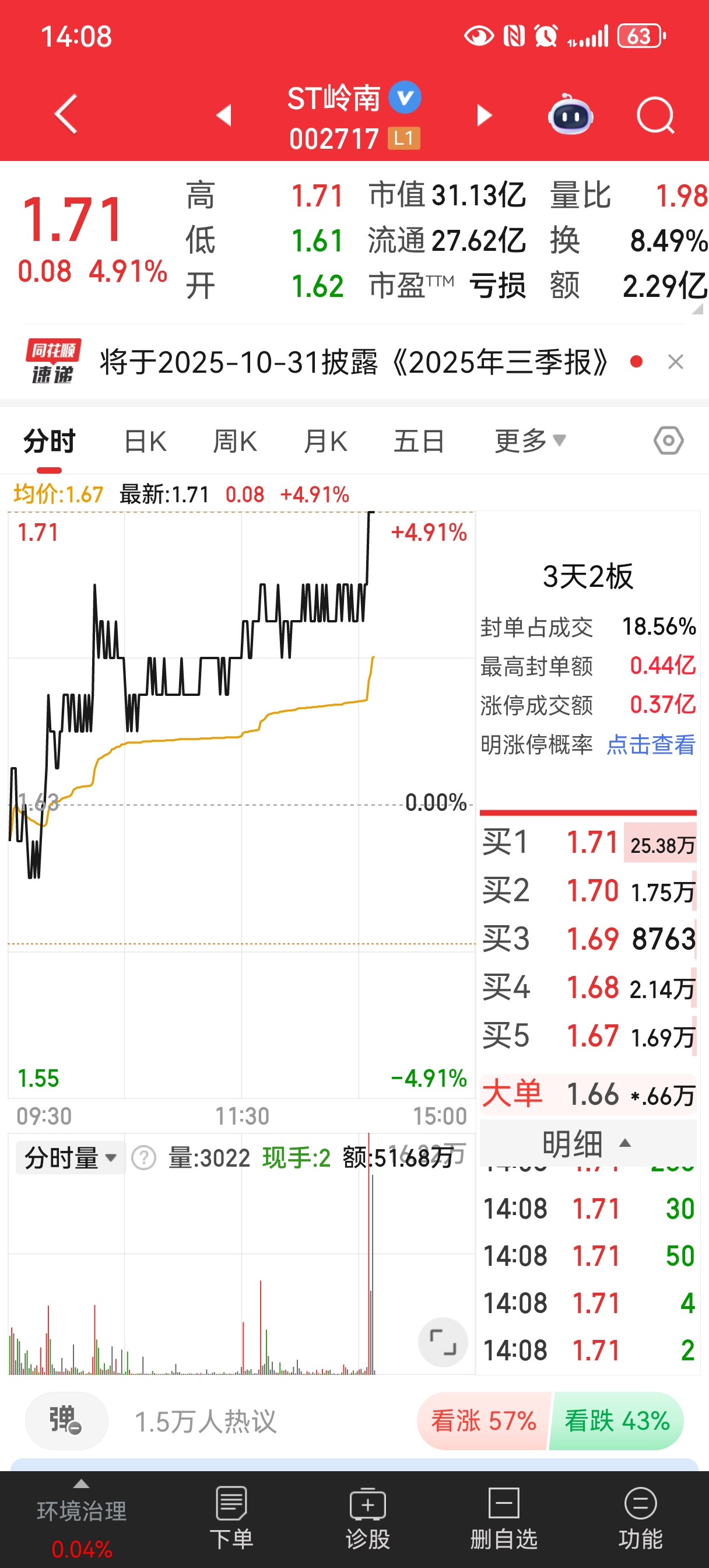
Task: Switch to the next stock
Action: pyautogui.click(x=484, y=115)
